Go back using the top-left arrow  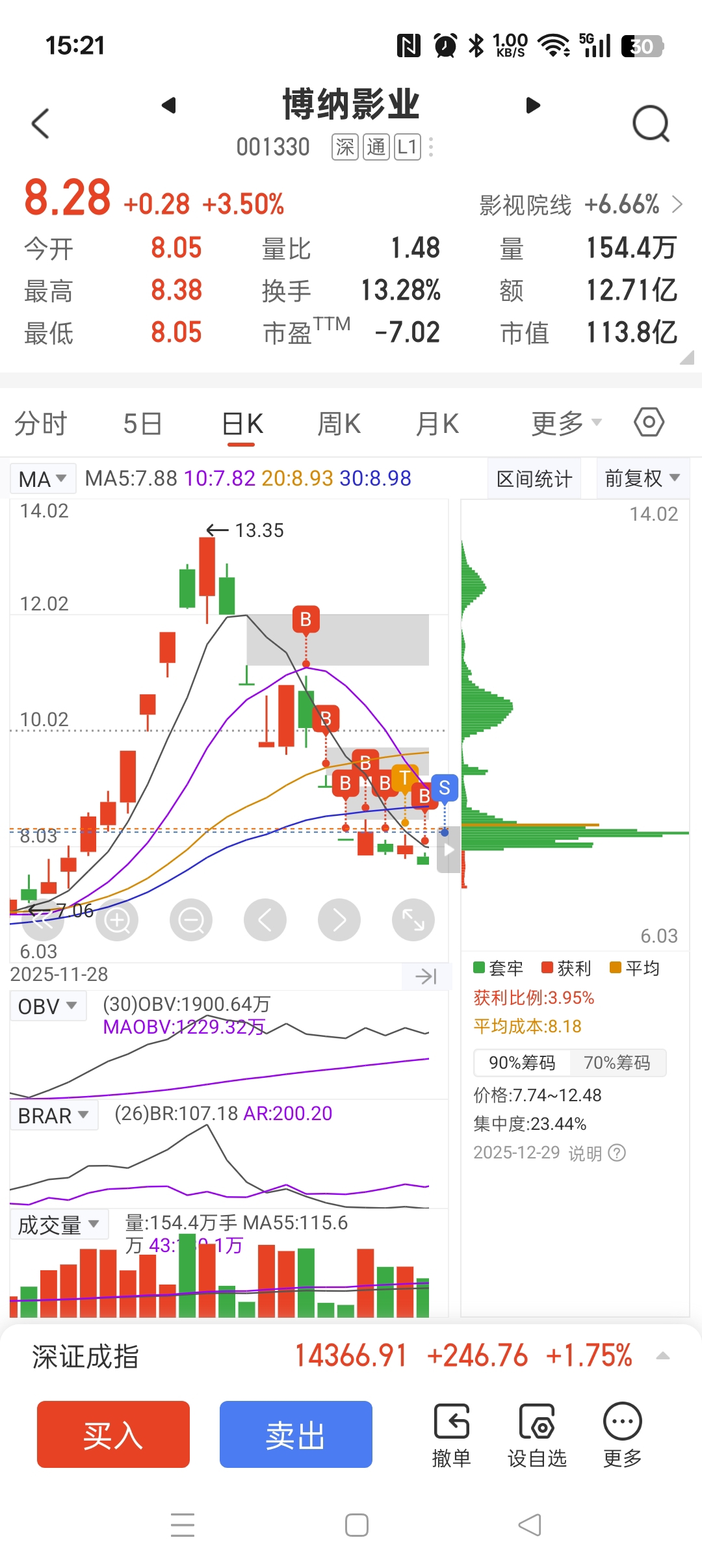tap(40, 123)
